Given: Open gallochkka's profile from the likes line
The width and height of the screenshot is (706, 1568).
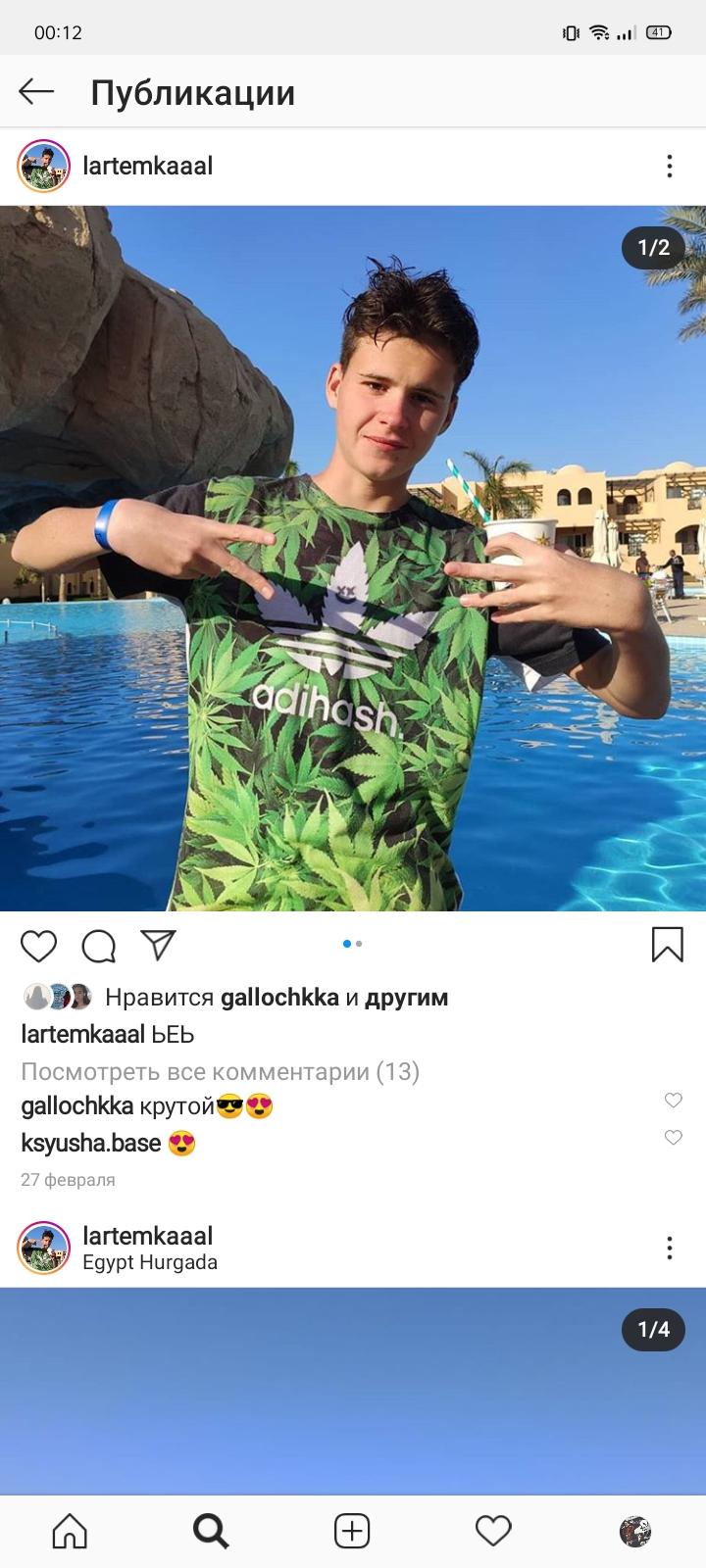Looking at the screenshot, I should click(280, 998).
